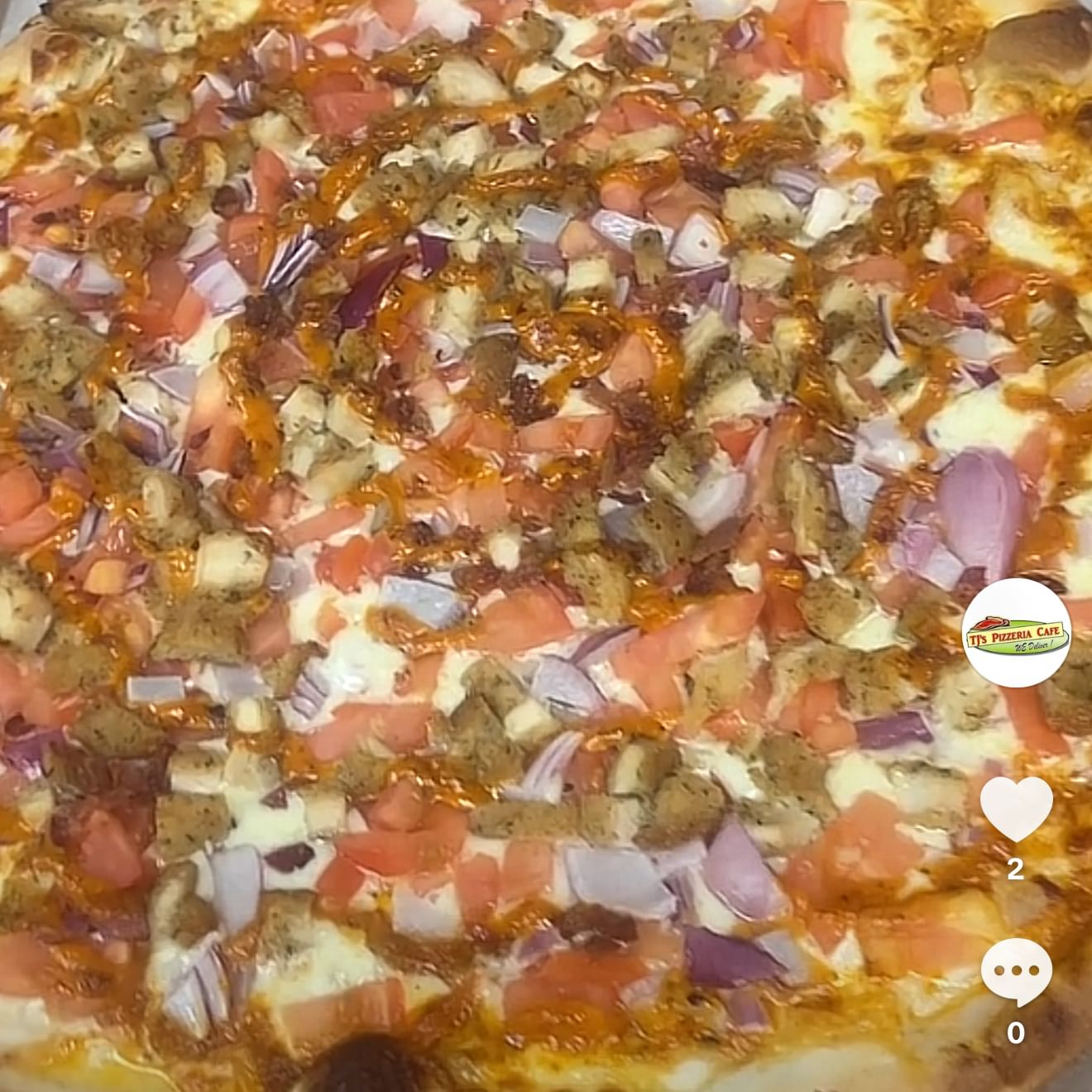This screenshot has width=1092, height=1092.
Task: Like this pizza video
Action: 1016,809
